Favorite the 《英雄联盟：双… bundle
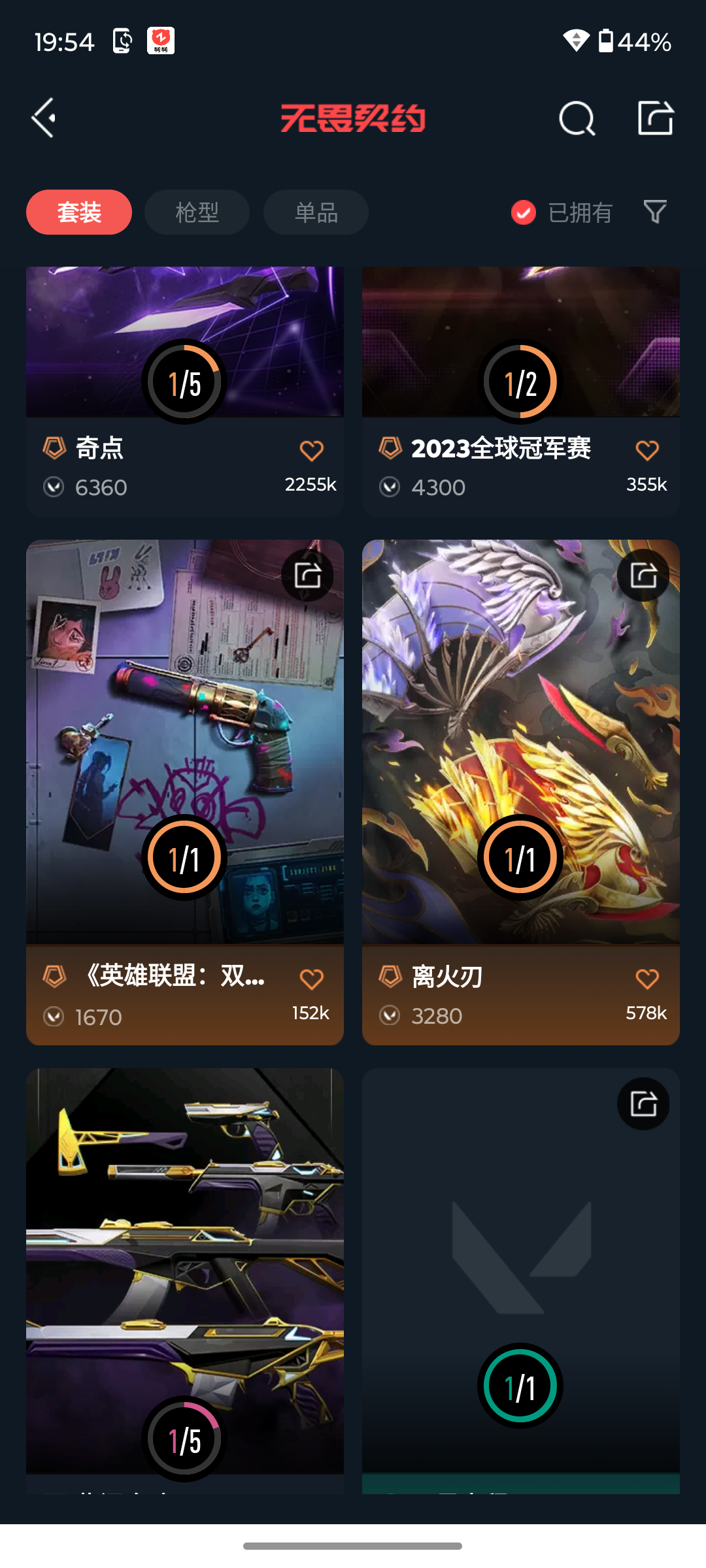 (x=311, y=979)
